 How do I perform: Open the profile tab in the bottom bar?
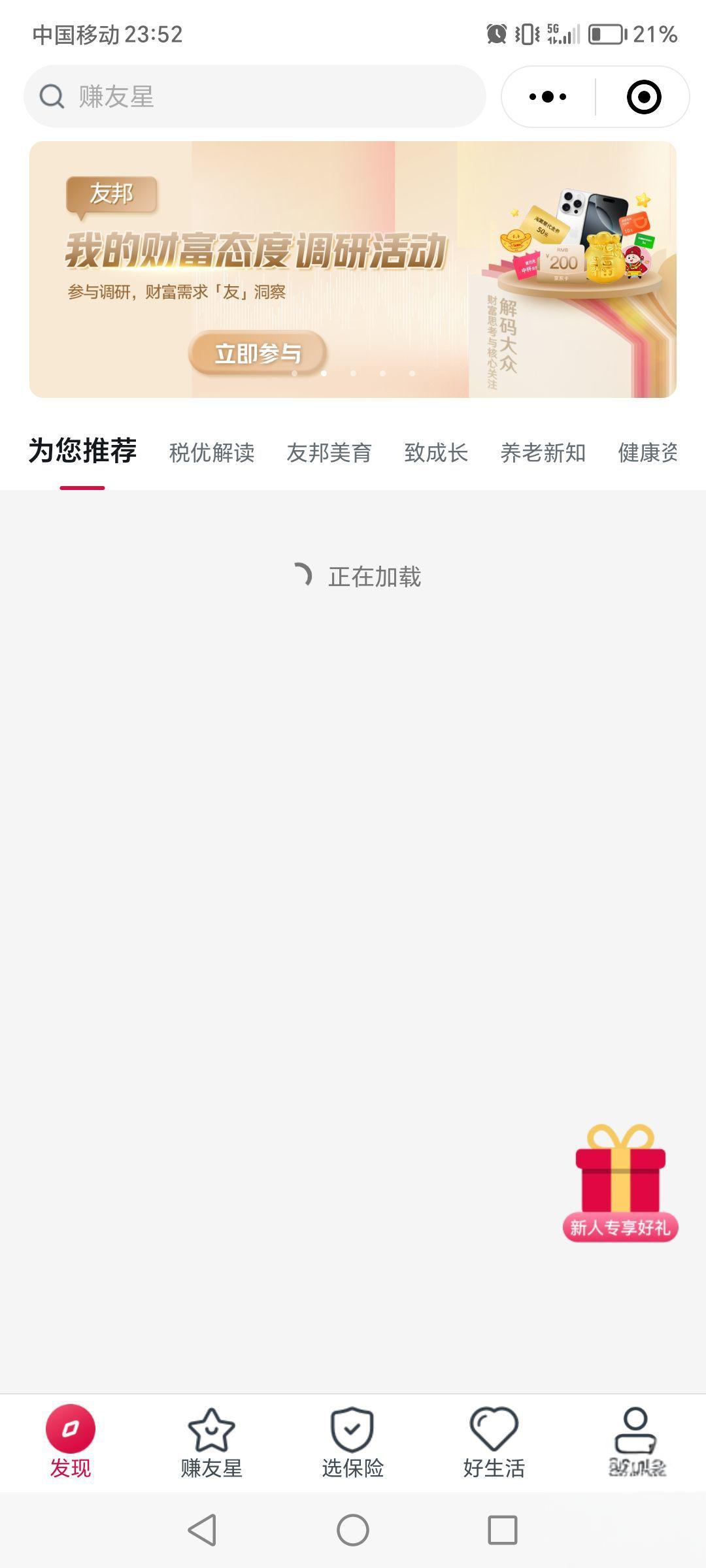click(x=636, y=1443)
